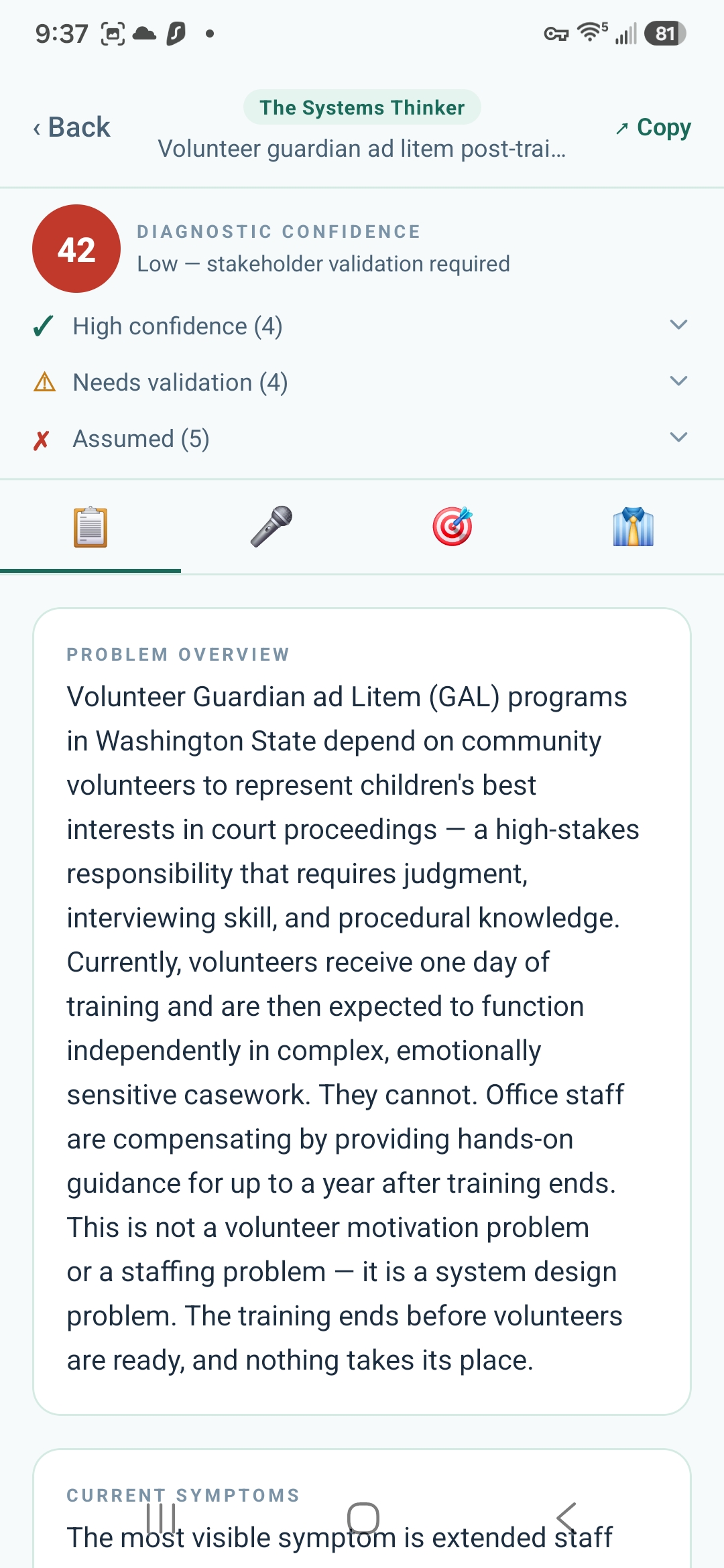Expand the Assumed items section

pyautogui.click(x=362, y=439)
